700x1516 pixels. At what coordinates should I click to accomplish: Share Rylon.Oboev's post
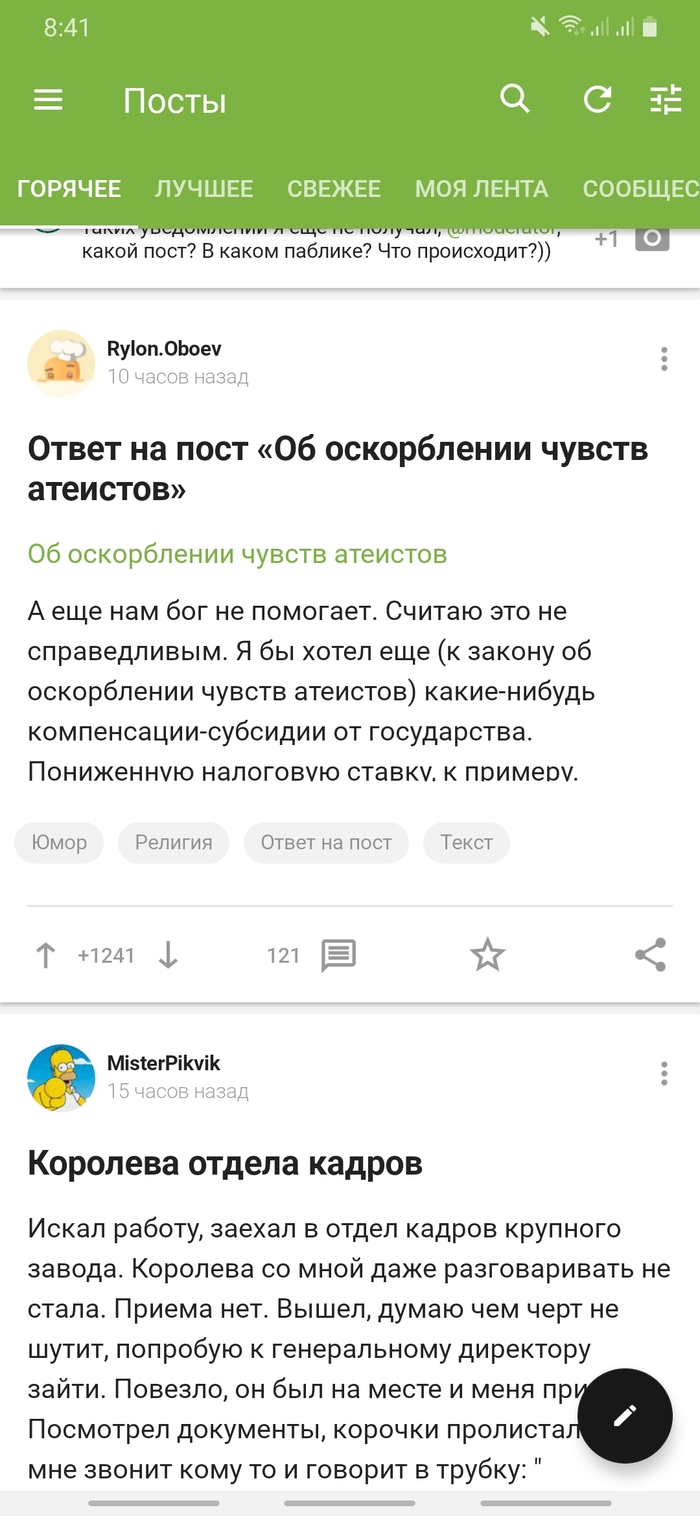(x=650, y=955)
